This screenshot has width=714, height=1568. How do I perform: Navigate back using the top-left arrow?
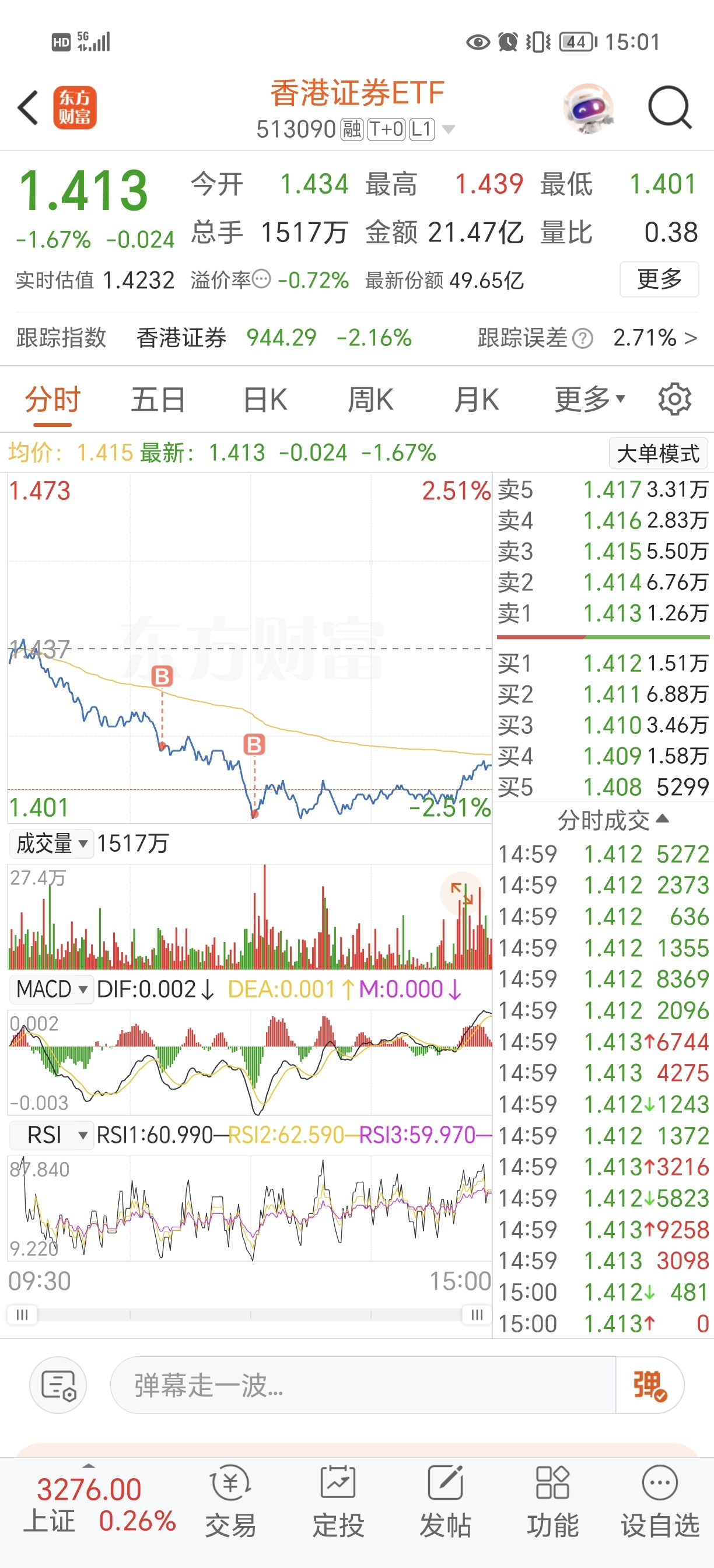click(27, 107)
